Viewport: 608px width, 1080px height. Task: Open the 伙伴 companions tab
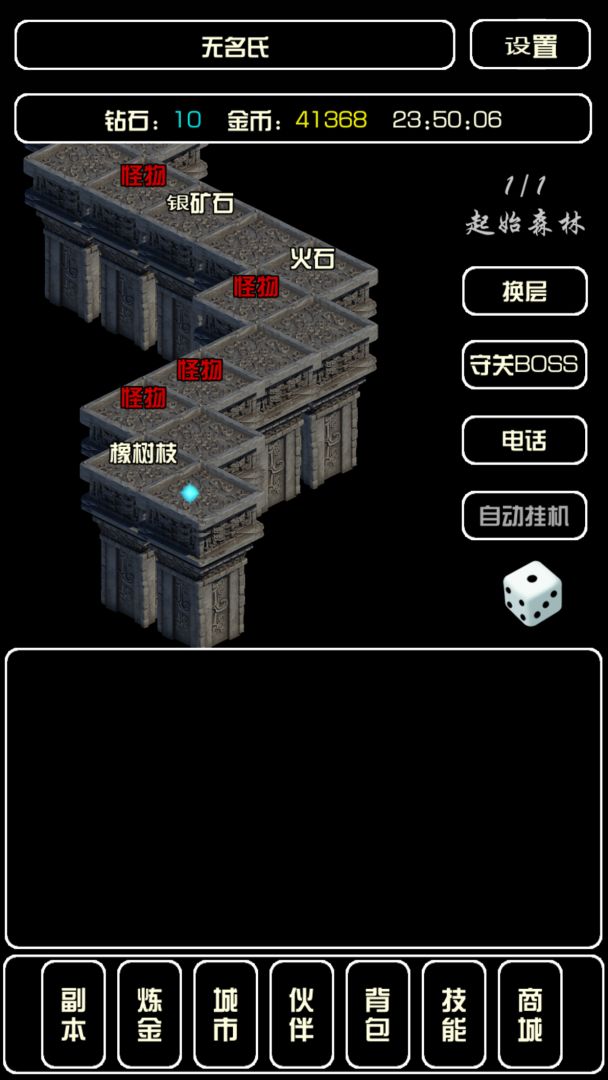tap(301, 1014)
